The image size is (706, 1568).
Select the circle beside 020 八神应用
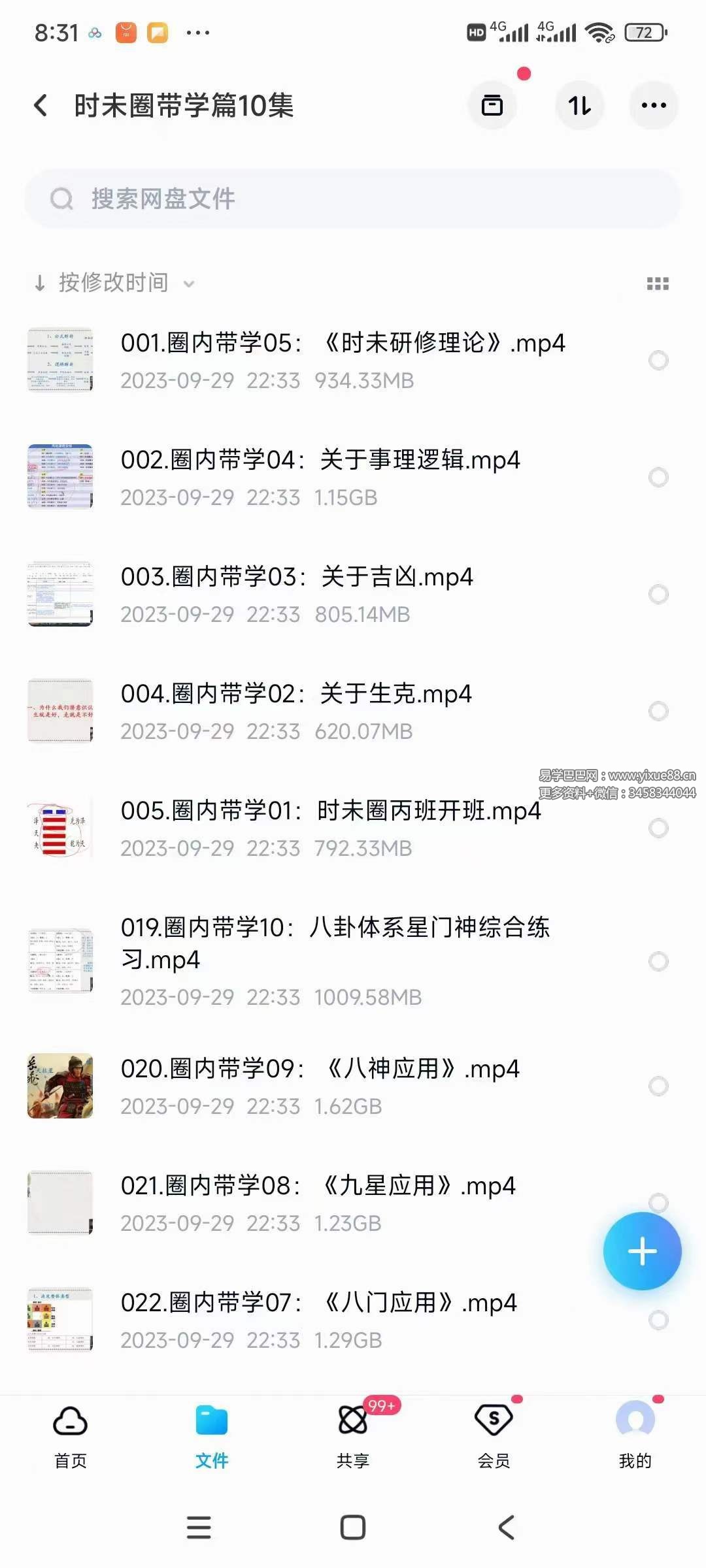657,1085
